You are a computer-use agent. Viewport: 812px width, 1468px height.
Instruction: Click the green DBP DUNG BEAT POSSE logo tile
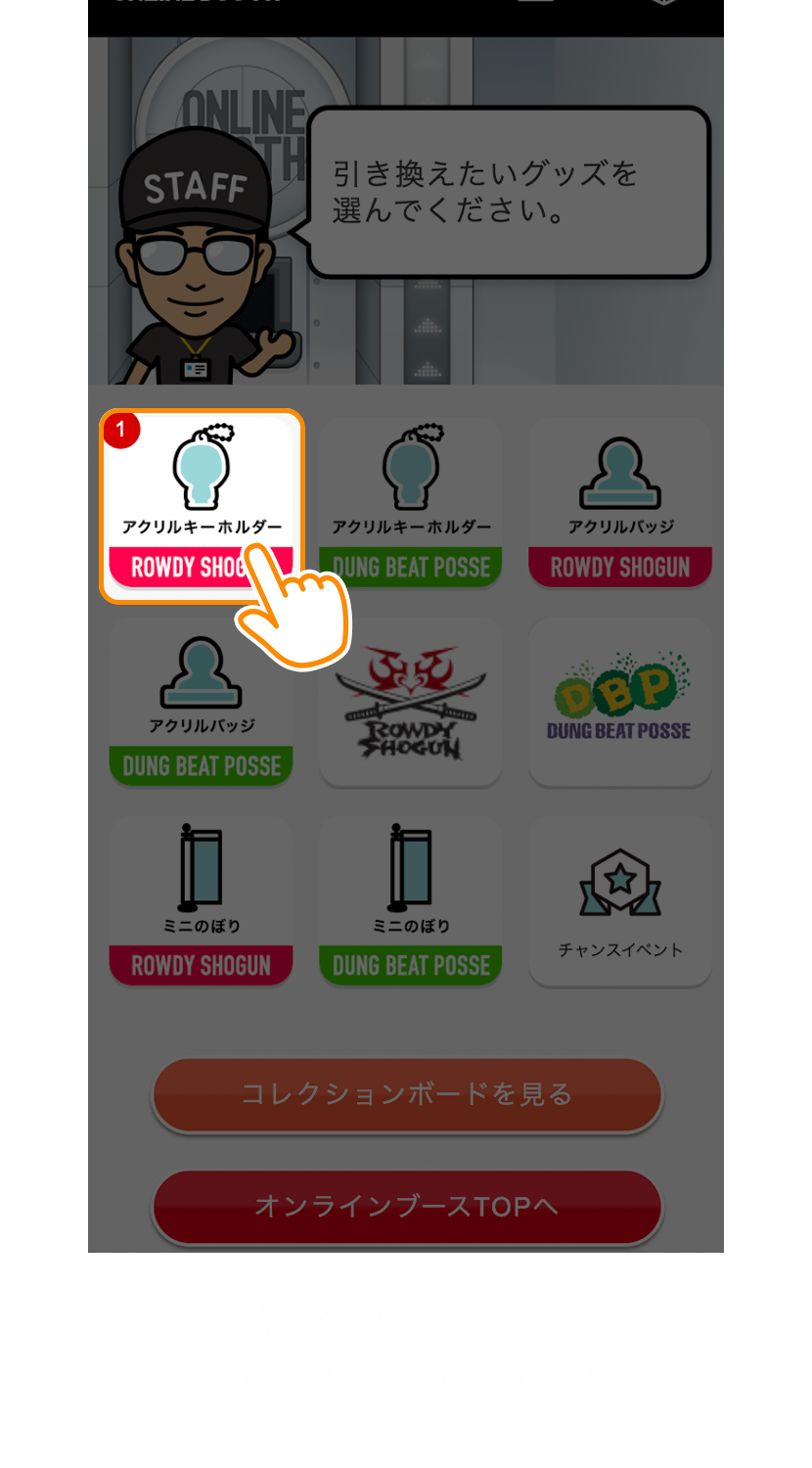tap(619, 700)
